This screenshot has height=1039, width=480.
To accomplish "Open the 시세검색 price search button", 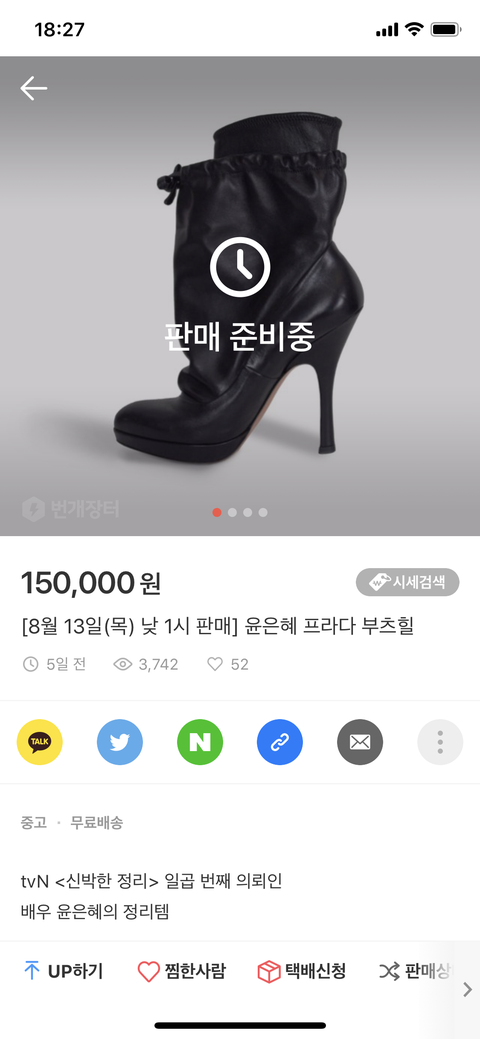I will pos(407,582).
